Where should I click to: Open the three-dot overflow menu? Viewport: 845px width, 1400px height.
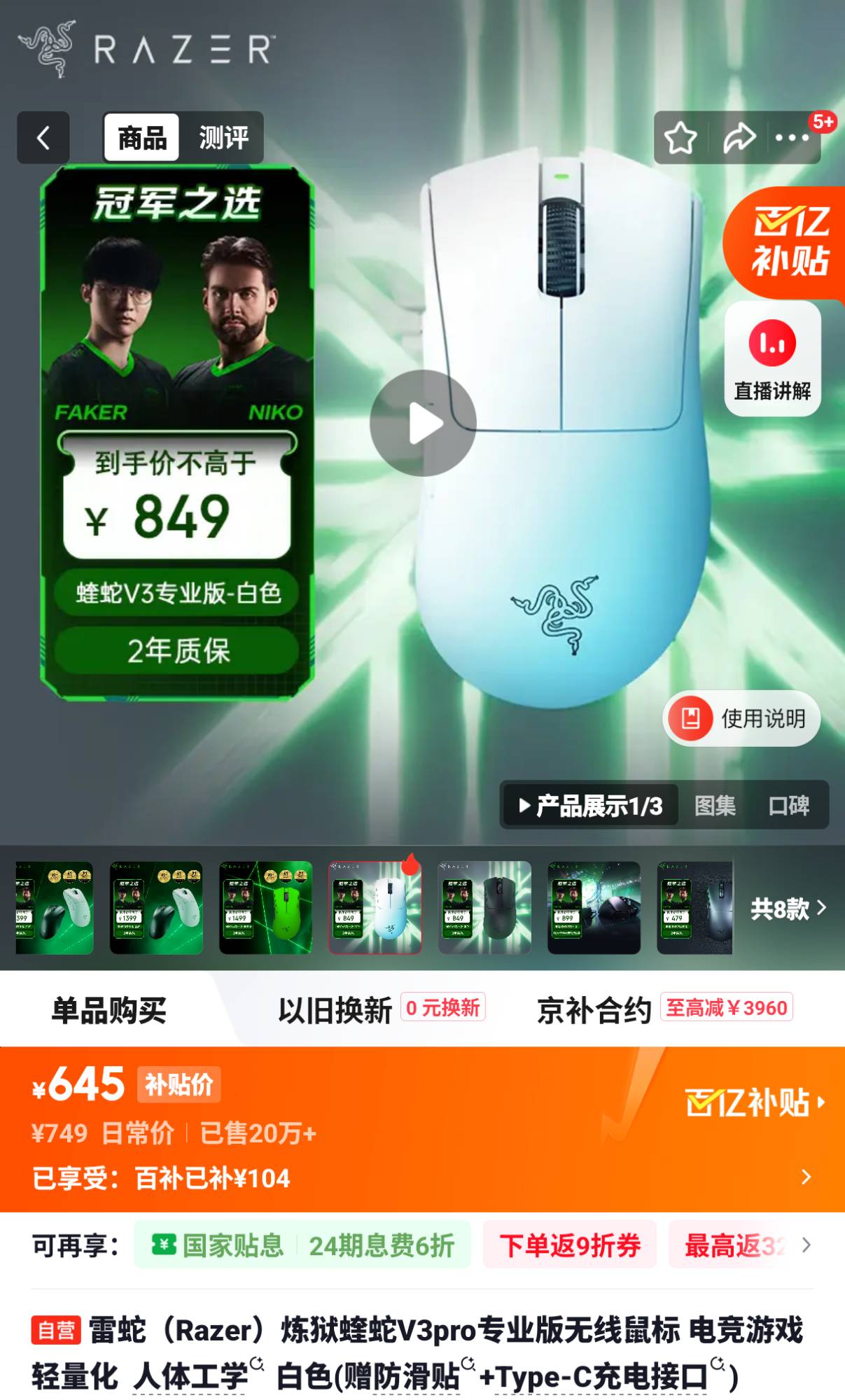[x=792, y=138]
